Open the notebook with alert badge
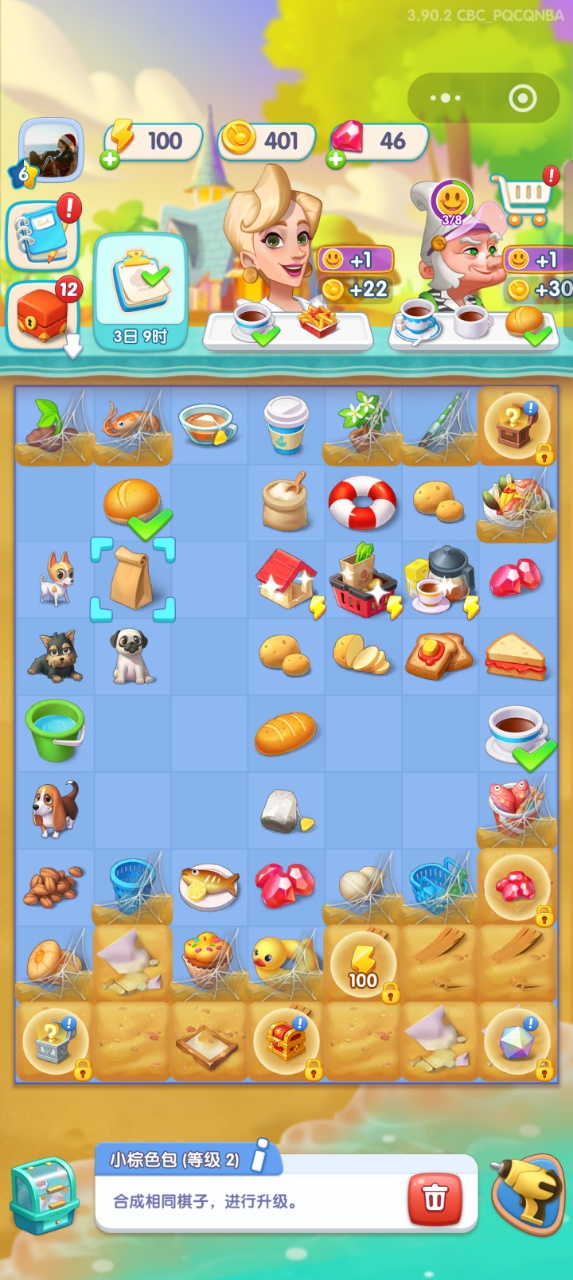Screen dimensions: 573x1280 click(x=43, y=236)
